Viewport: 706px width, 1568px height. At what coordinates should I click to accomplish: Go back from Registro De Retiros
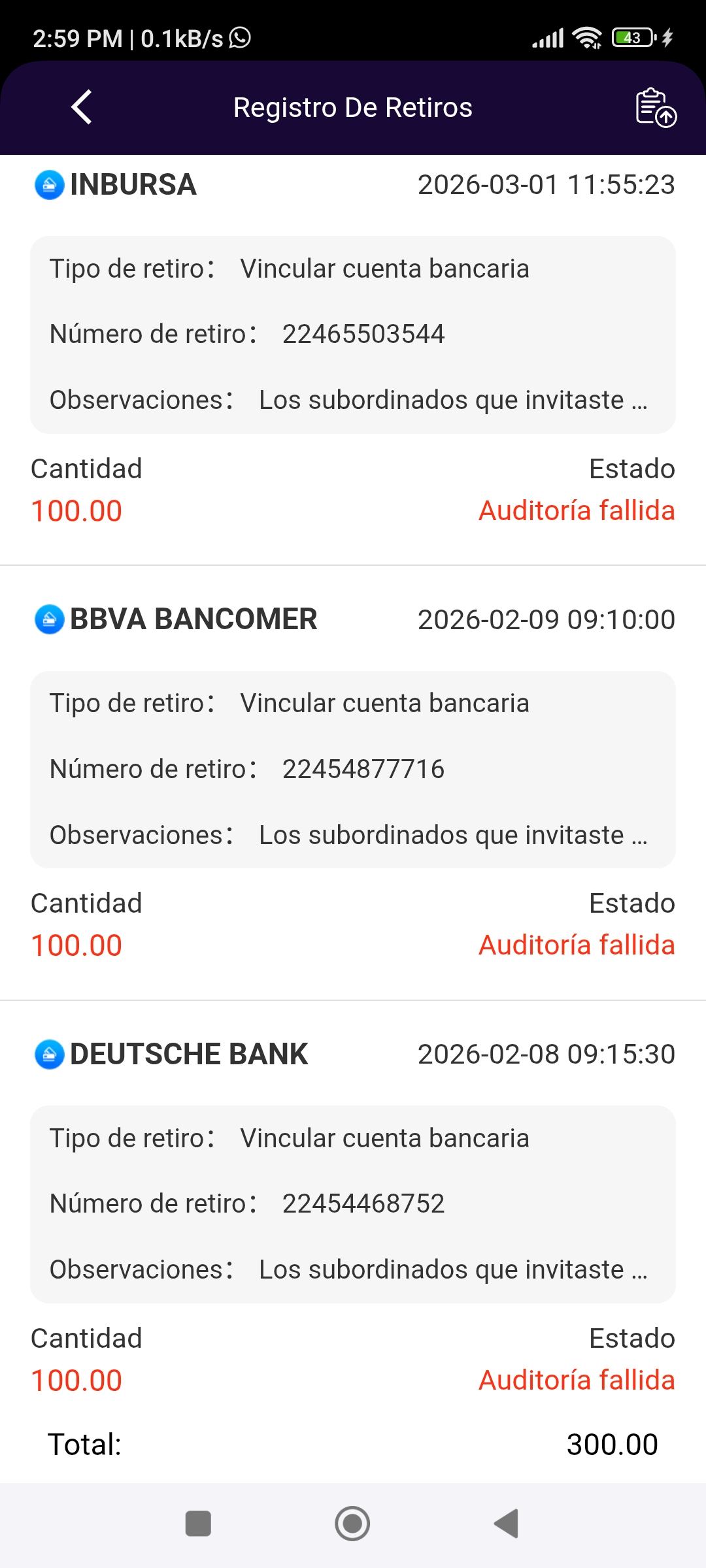point(82,108)
